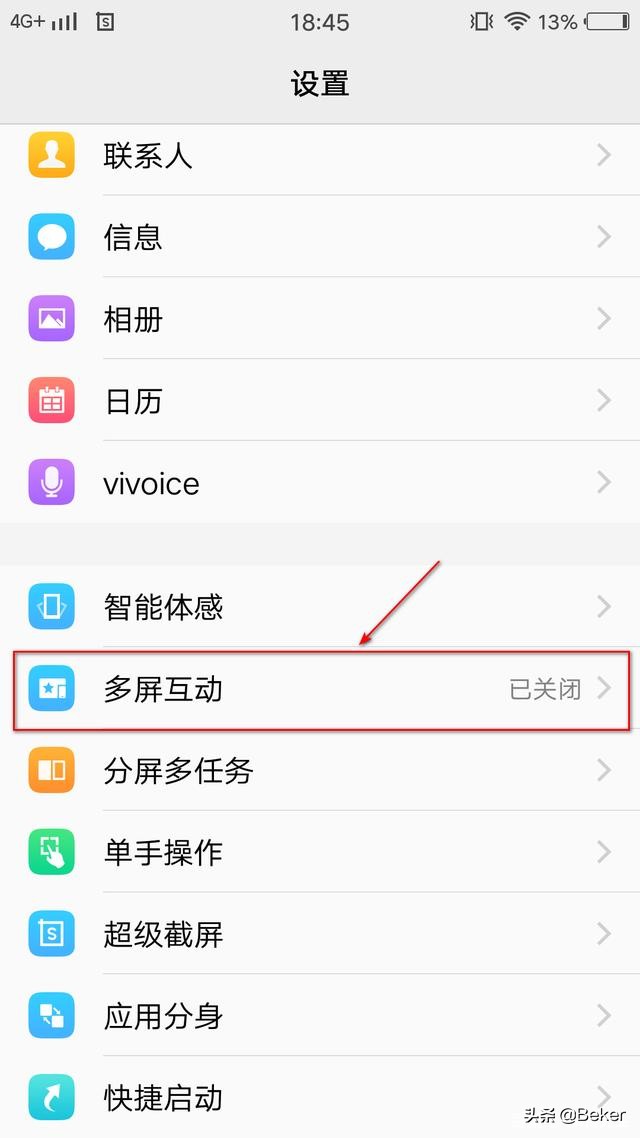Go to 相册 settings
Screen dimensions: 640x1138
[320, 320]
